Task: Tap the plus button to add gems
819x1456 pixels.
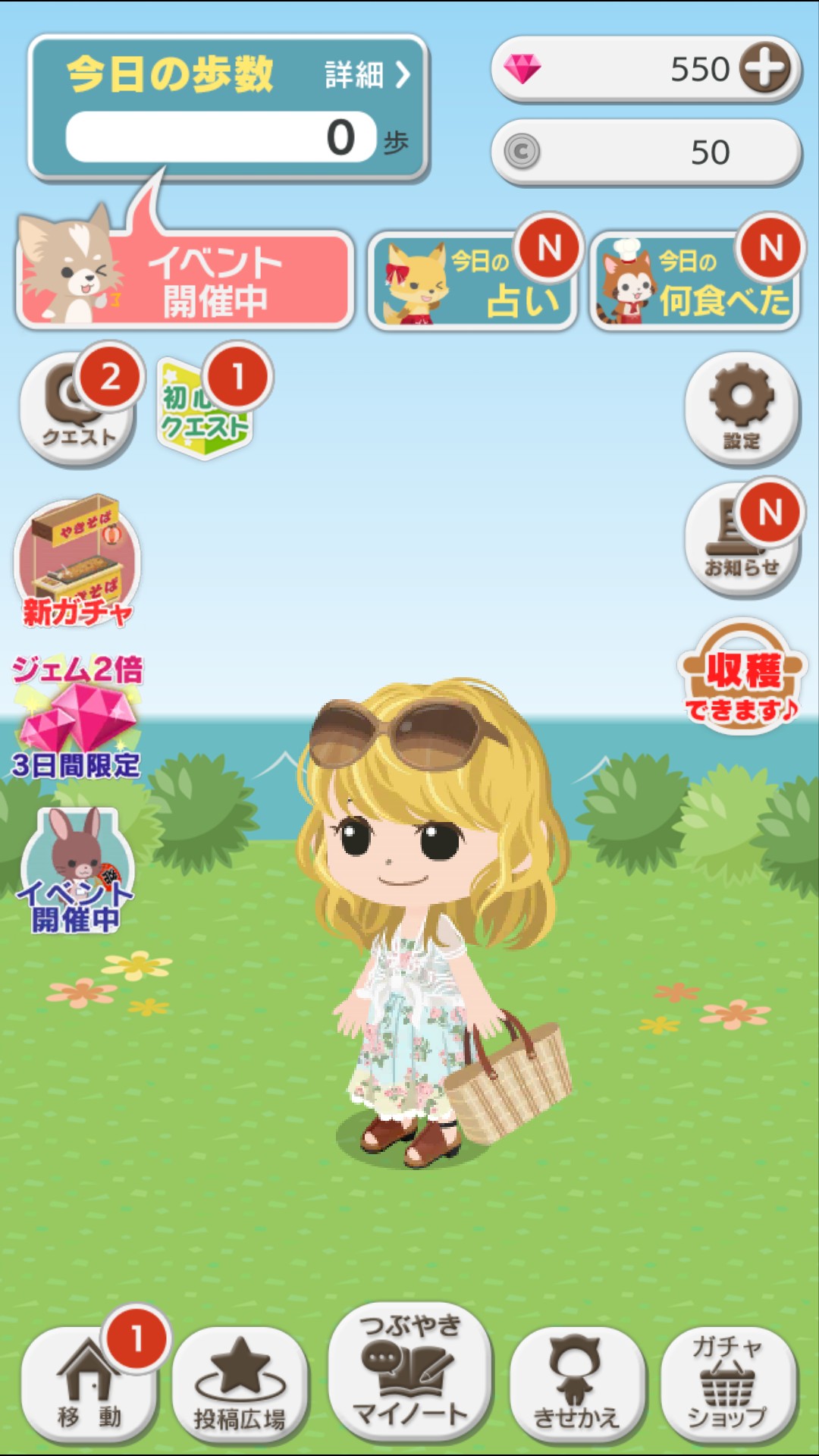Action: pos(765,67)
